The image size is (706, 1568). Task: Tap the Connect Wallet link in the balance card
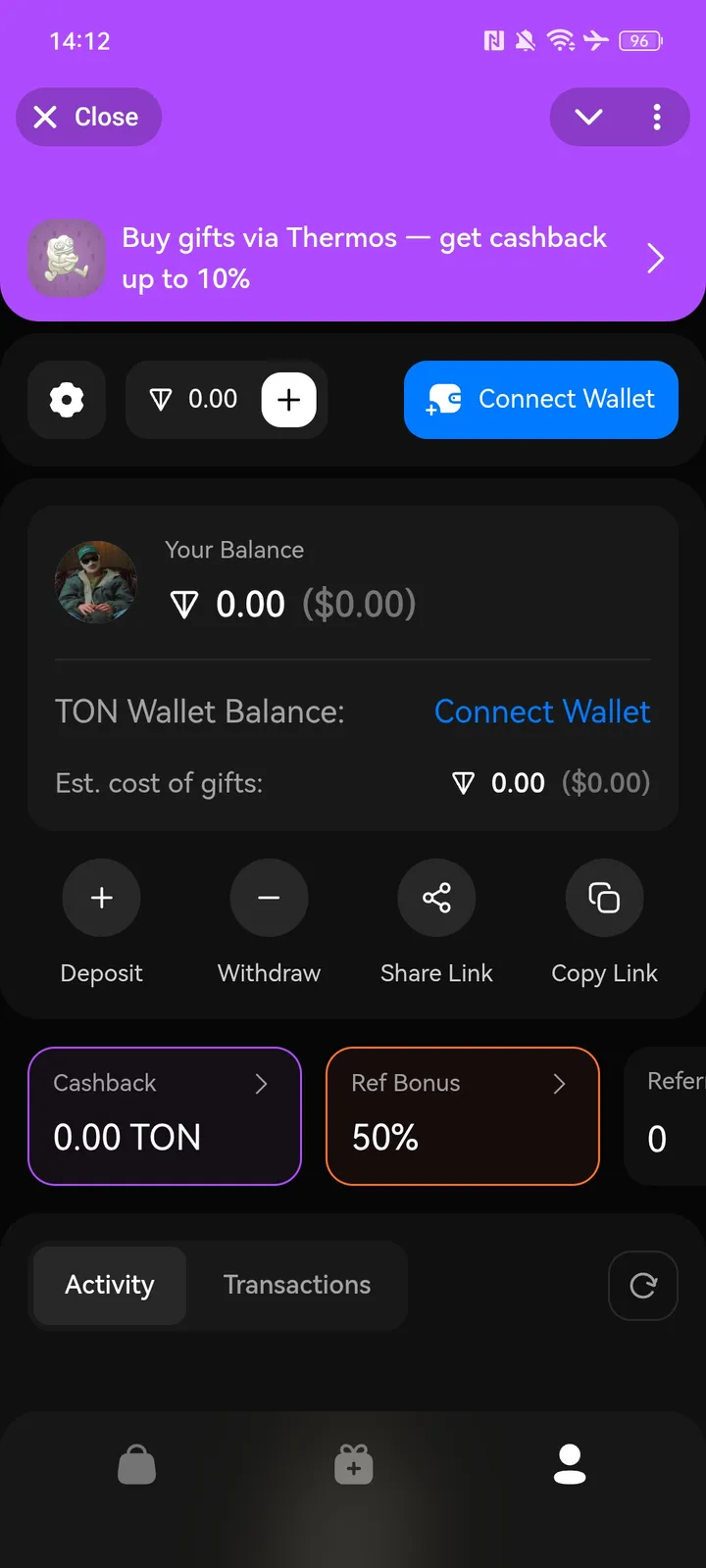point(541,711)
